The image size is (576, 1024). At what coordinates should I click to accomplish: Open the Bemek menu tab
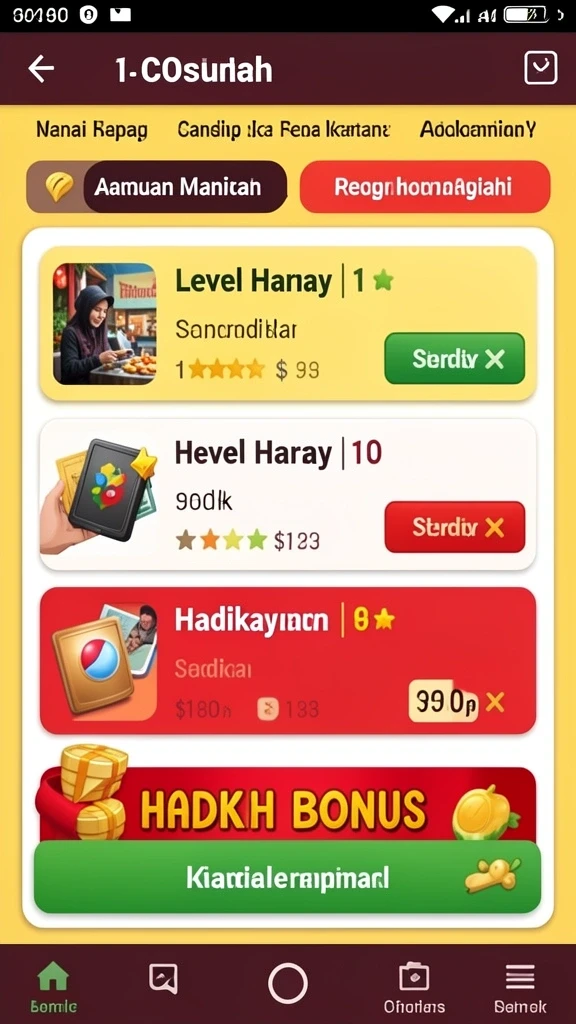pyautogui.click(x=520, y=986)
